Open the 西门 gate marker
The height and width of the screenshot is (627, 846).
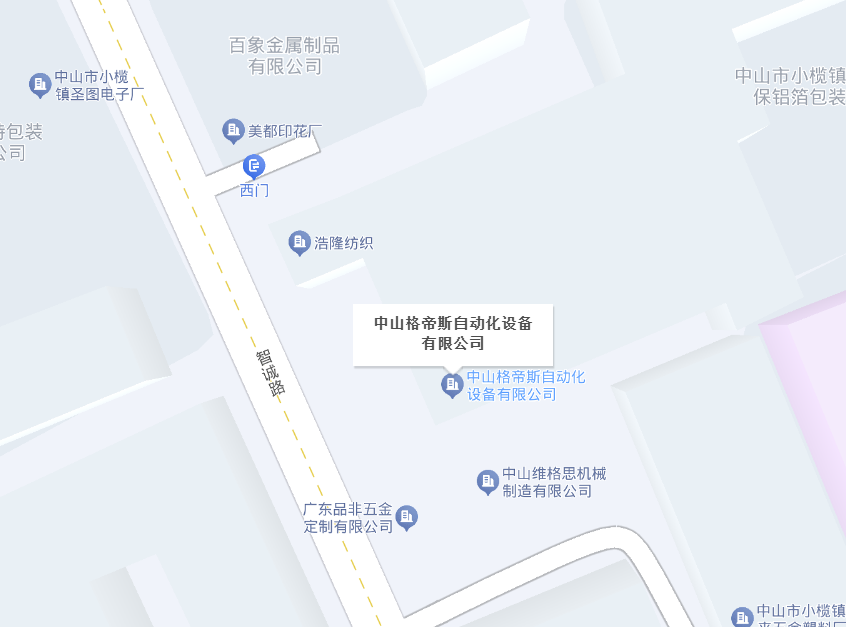click(255, 166)
